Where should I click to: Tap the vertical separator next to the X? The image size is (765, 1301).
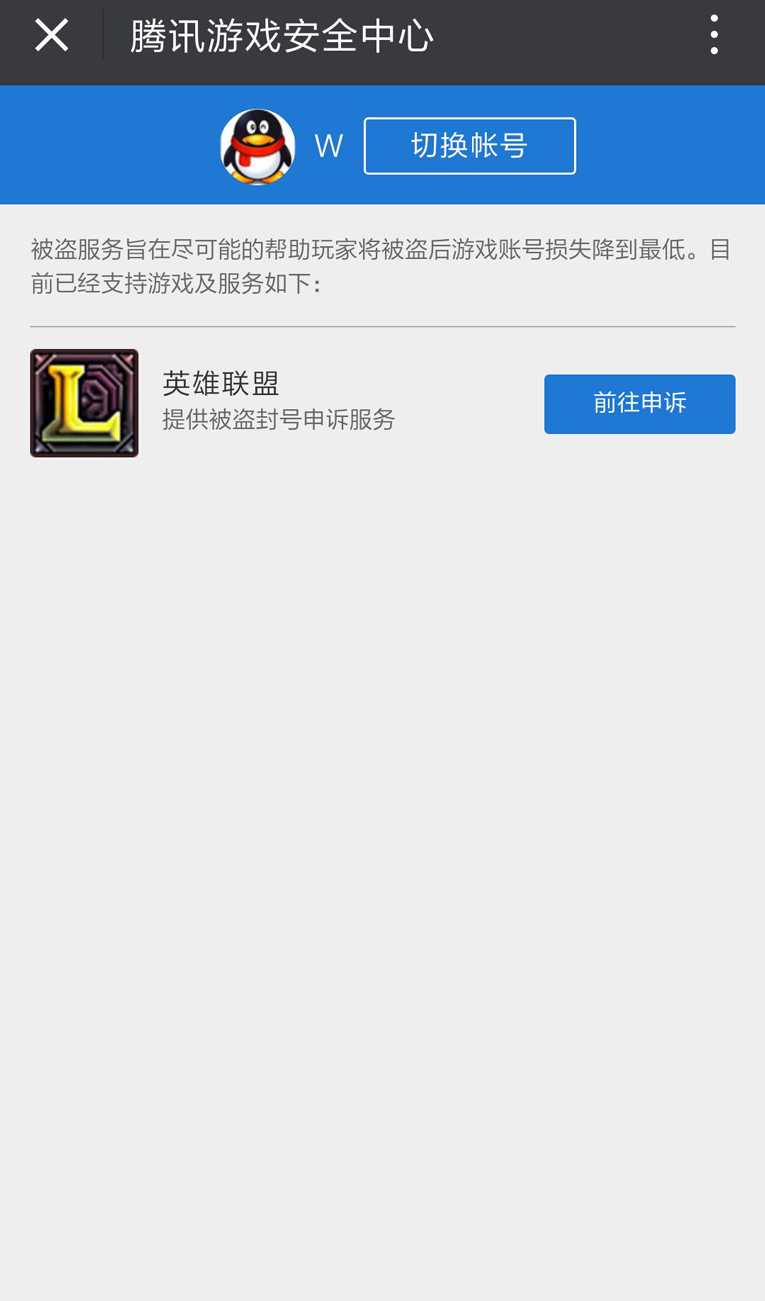click(103, 33)
